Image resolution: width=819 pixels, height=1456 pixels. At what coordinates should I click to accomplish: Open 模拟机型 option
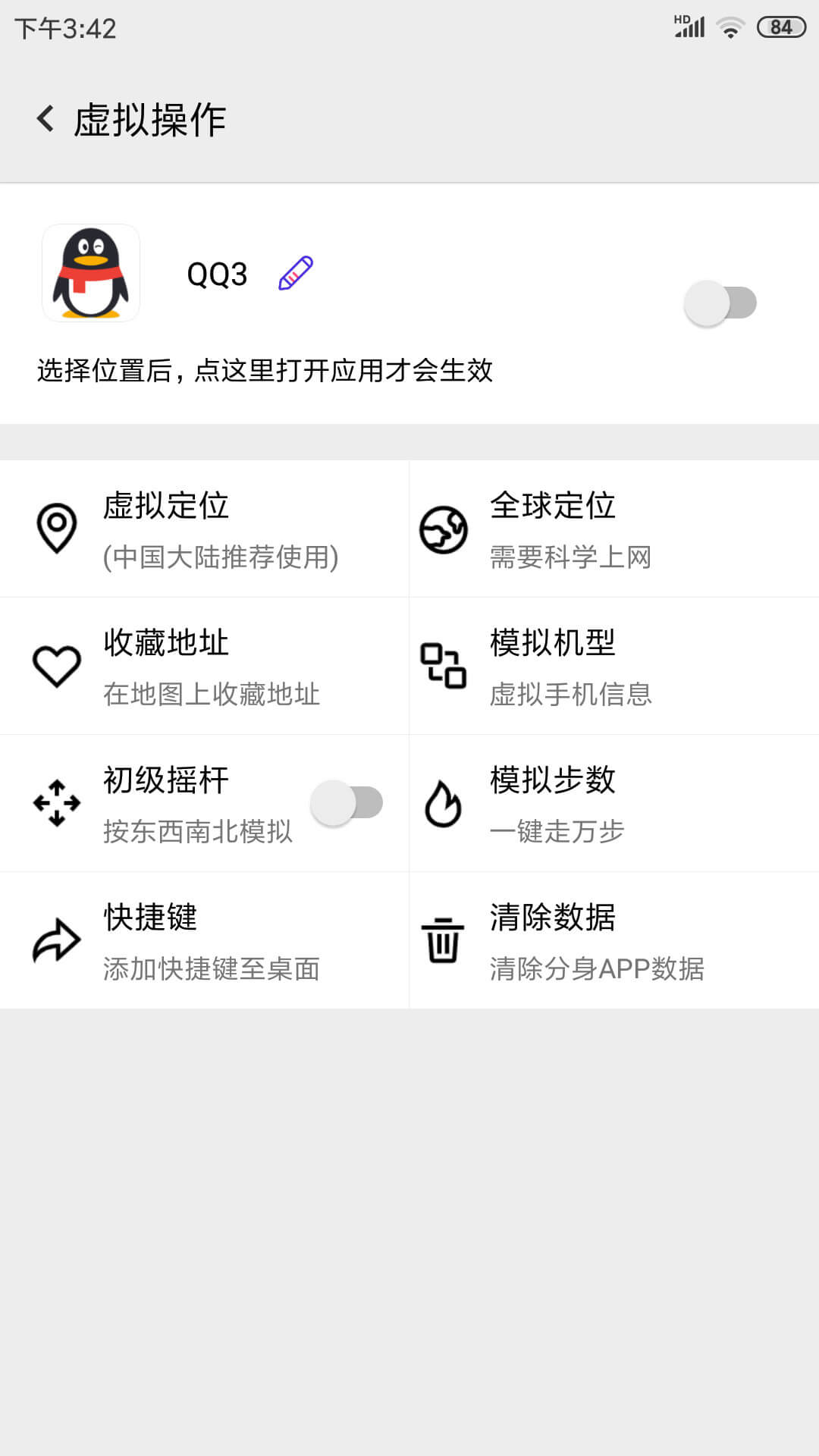tap(614, 666)
